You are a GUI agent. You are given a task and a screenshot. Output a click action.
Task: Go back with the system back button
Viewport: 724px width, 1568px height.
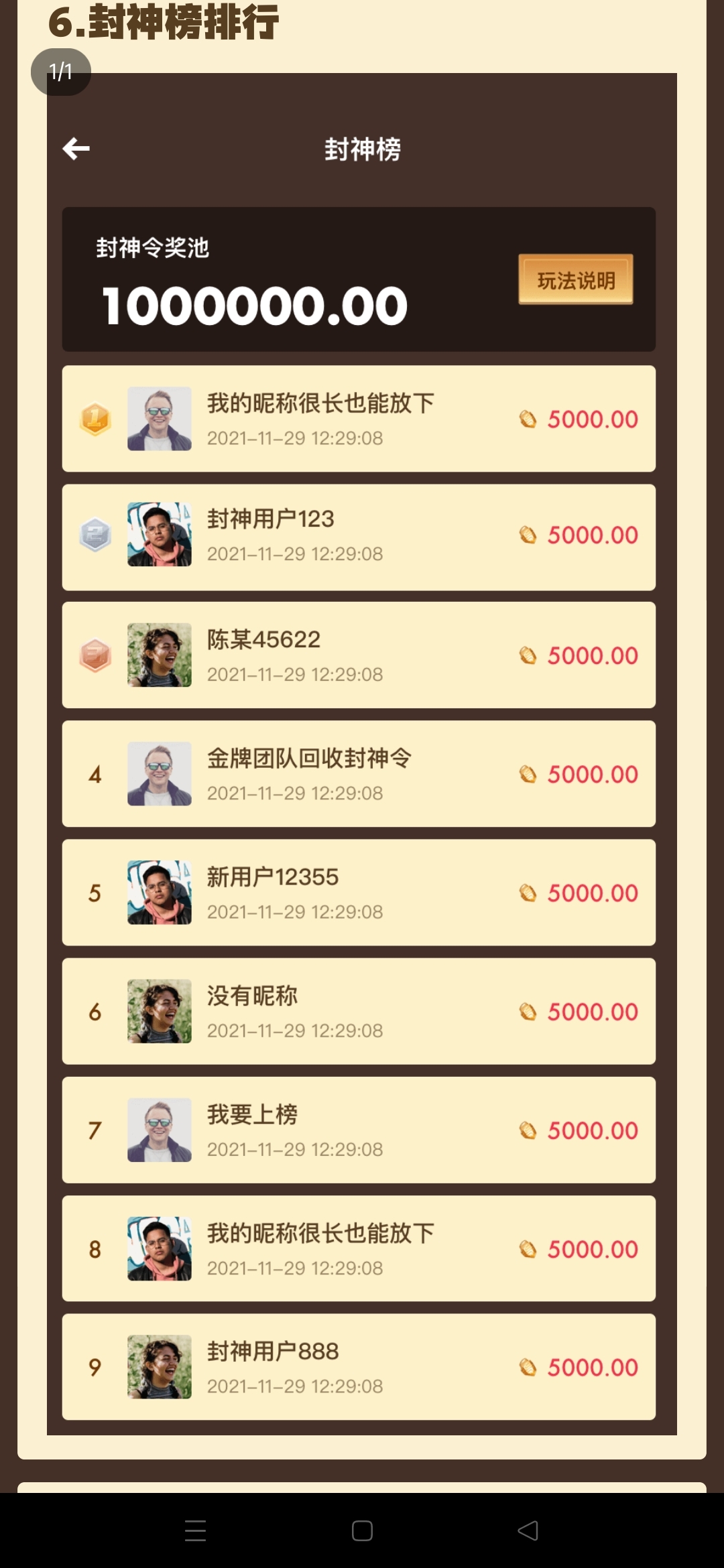pyautogui.click(x=528, y=1530)
